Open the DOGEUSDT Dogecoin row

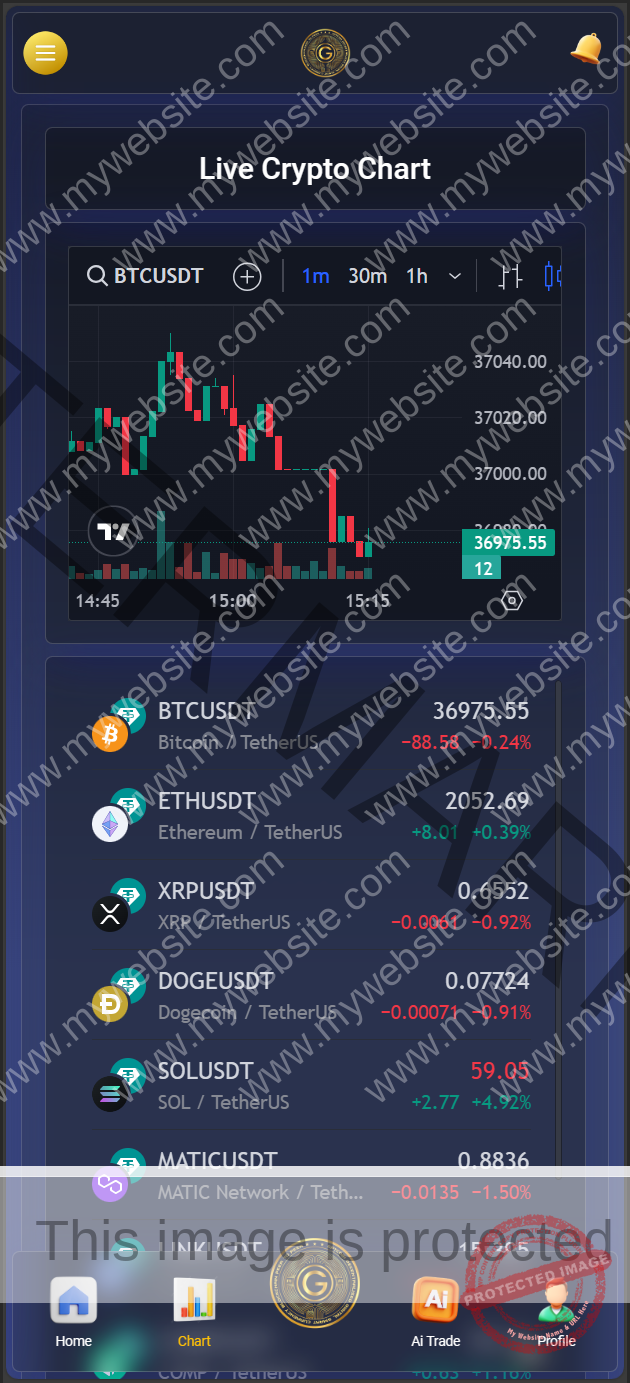(310, 996)
